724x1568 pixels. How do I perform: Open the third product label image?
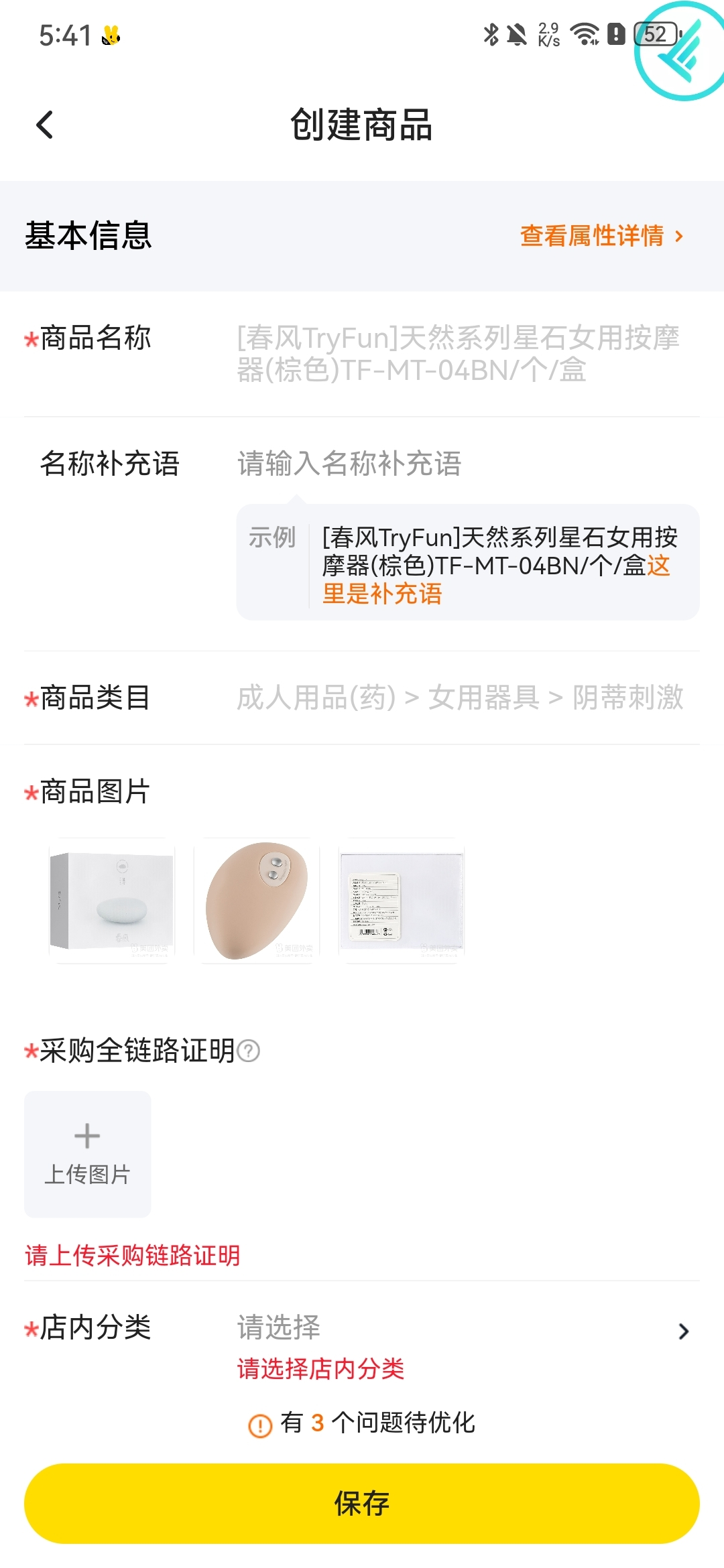tap(402, 901)
